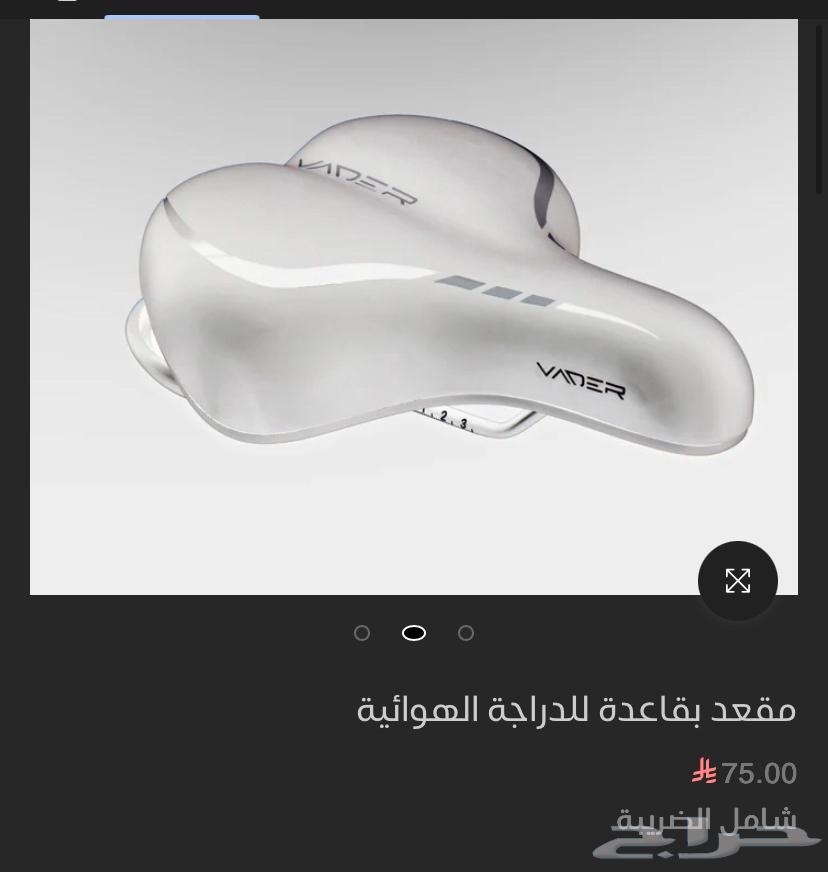Click the price 75.00 text
Image resolution: width=828 pixels, height=872 pixels.
[759, 772]
